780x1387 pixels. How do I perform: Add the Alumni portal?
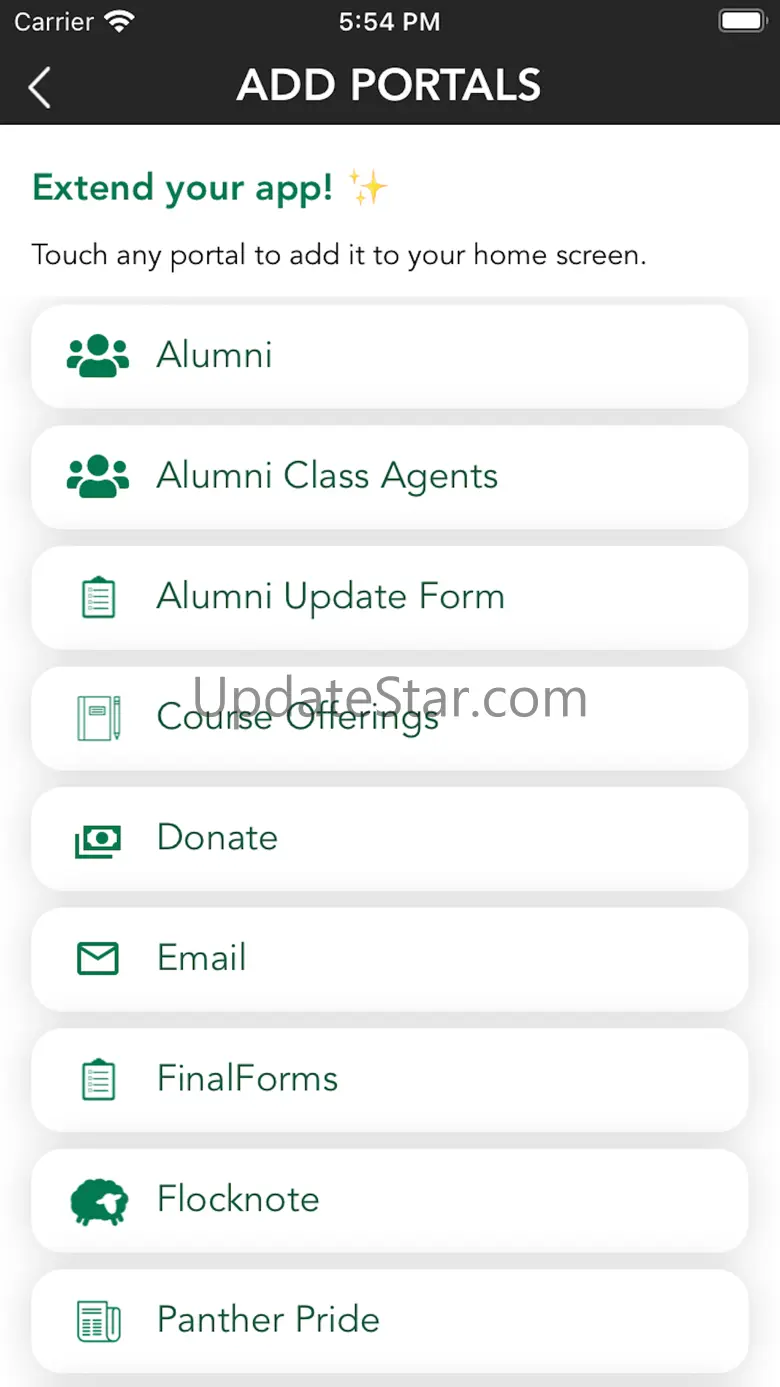click(x=390, y=356)
